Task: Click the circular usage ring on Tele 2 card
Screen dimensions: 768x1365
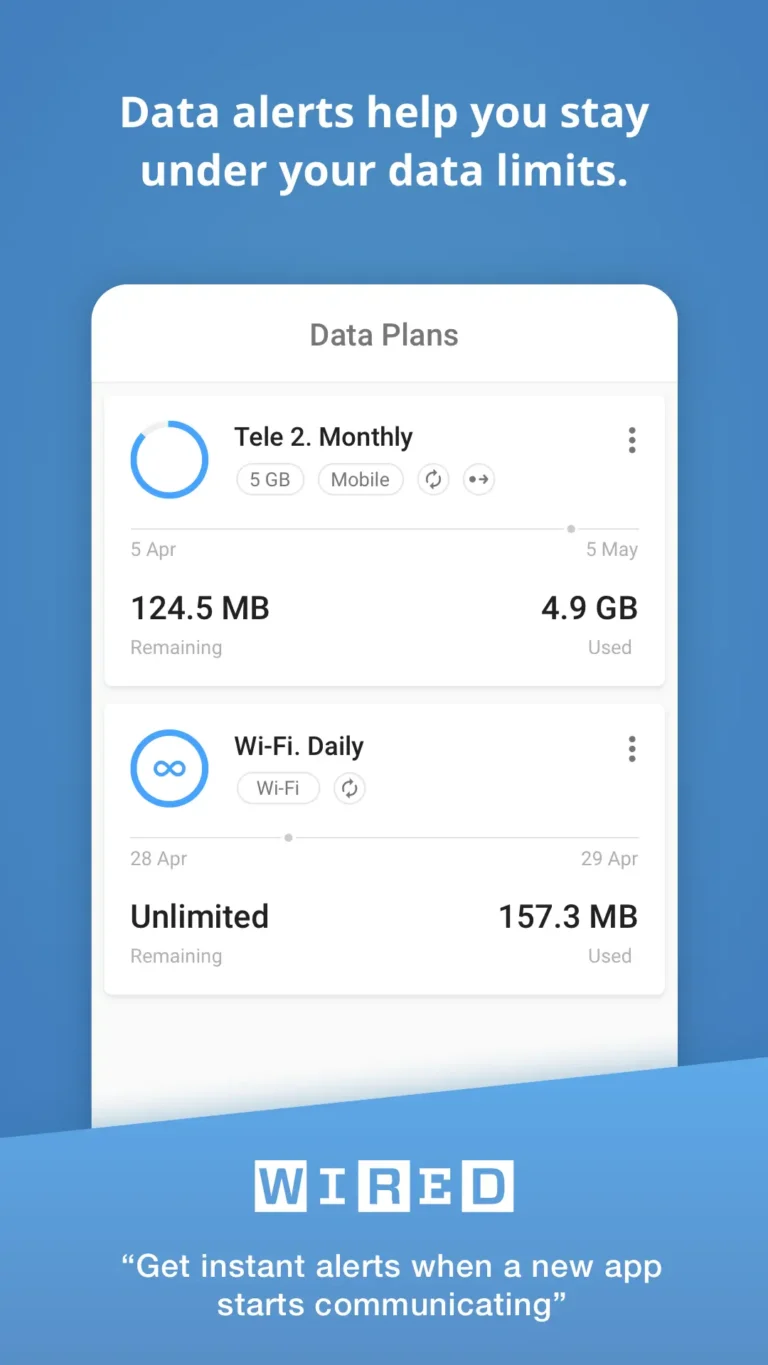Action: 169,458
